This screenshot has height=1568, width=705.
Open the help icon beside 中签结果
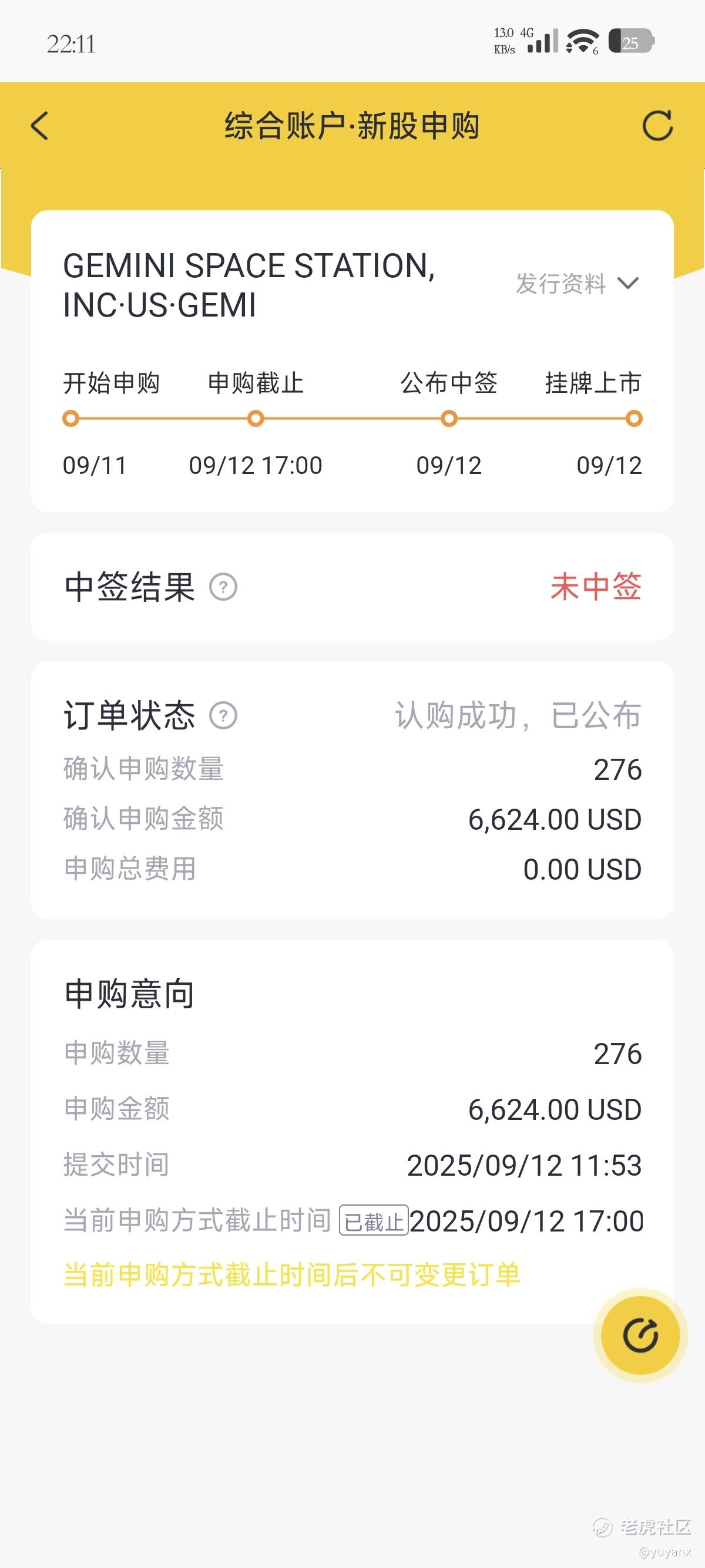point(223,587)
